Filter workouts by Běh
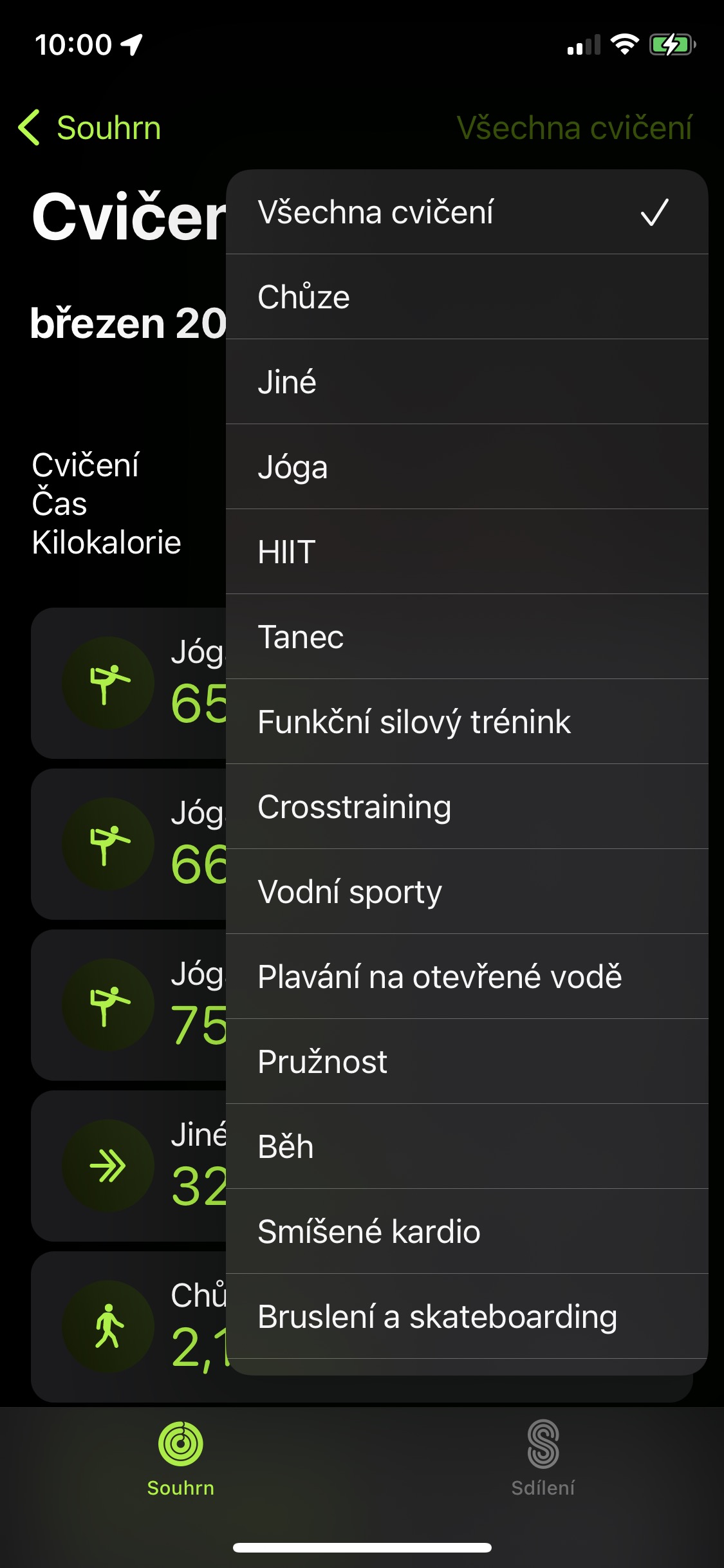The height and width of the screenshot is (1568, 724). click(x=467, y=1147)
